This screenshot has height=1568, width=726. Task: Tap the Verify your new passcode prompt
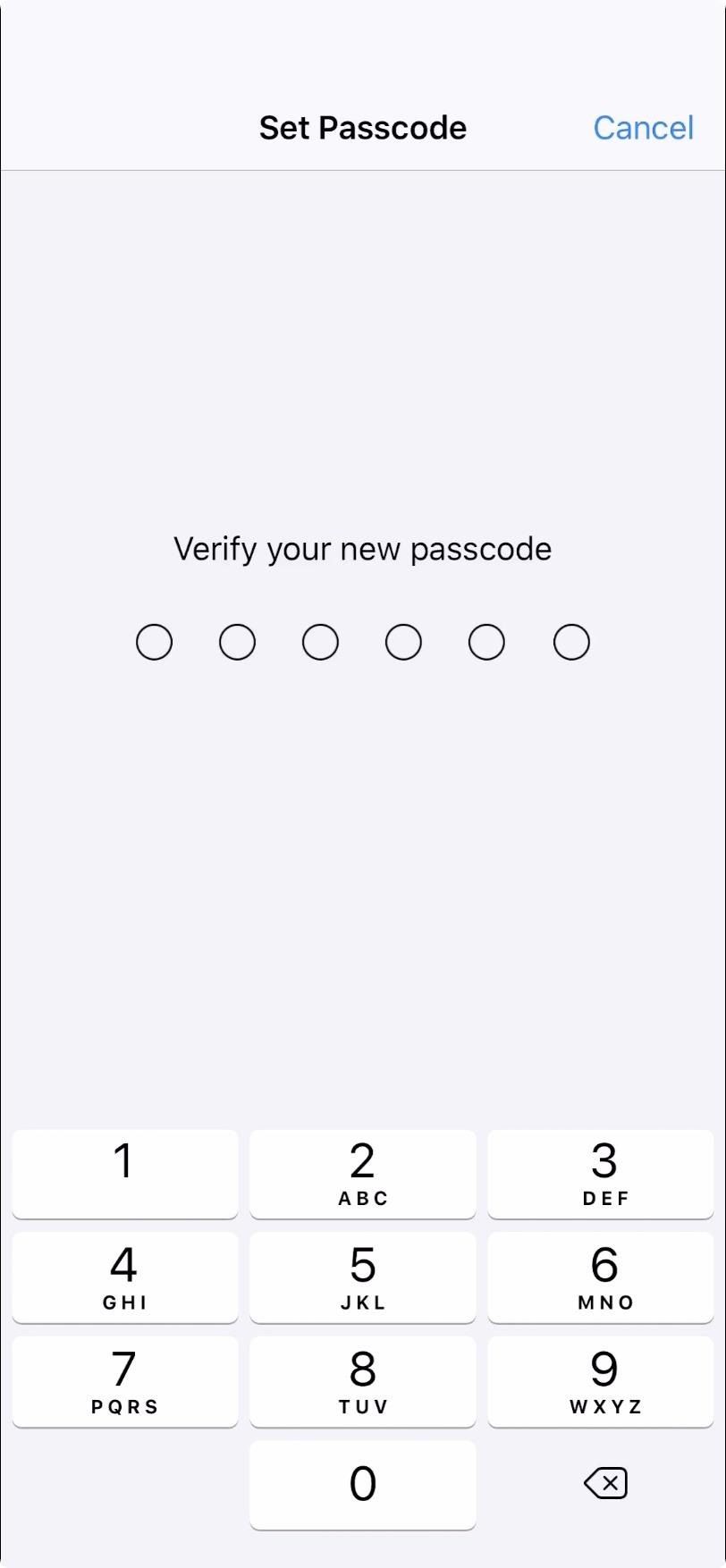362,548
